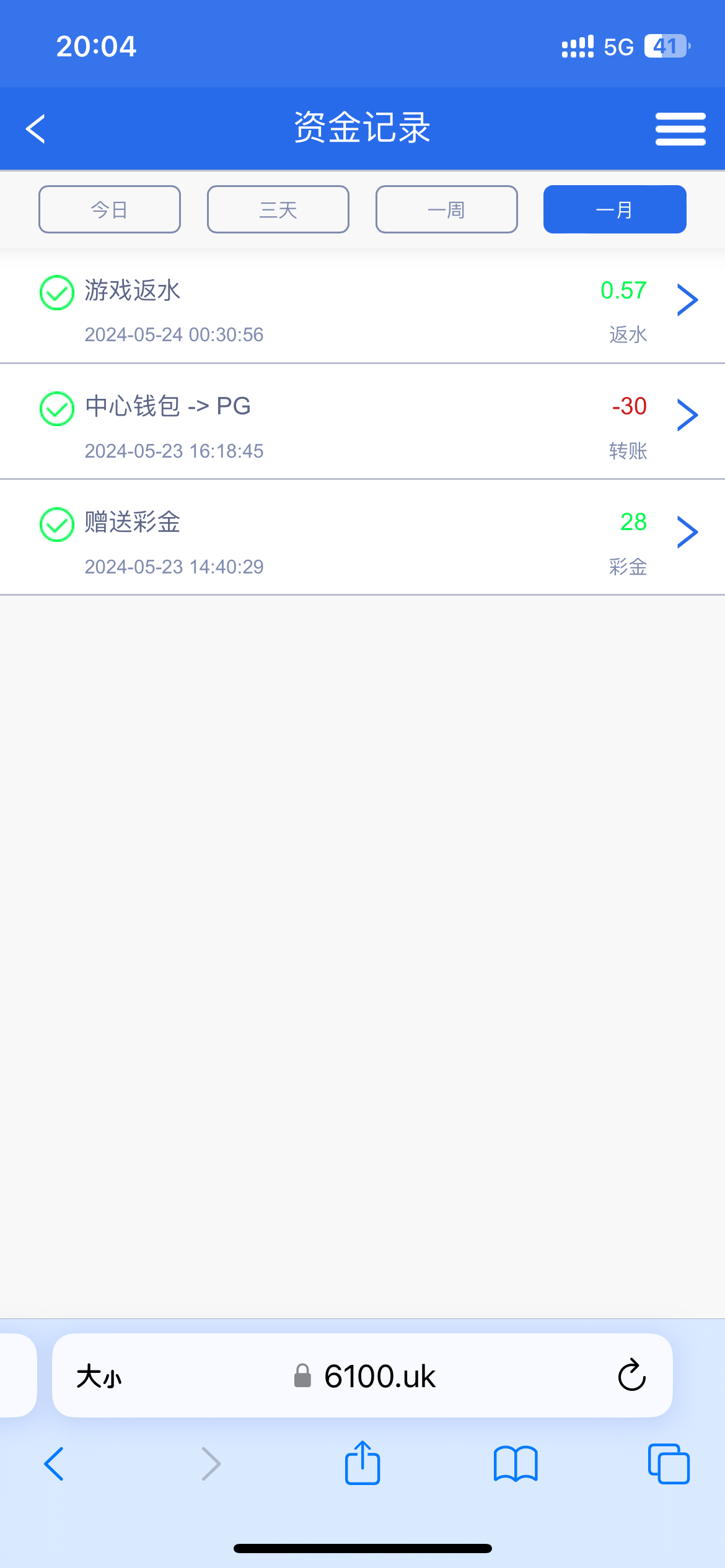The image size is (725, 1568).
Task: Select the 一月 filter
Action: [x=615, y=210]
